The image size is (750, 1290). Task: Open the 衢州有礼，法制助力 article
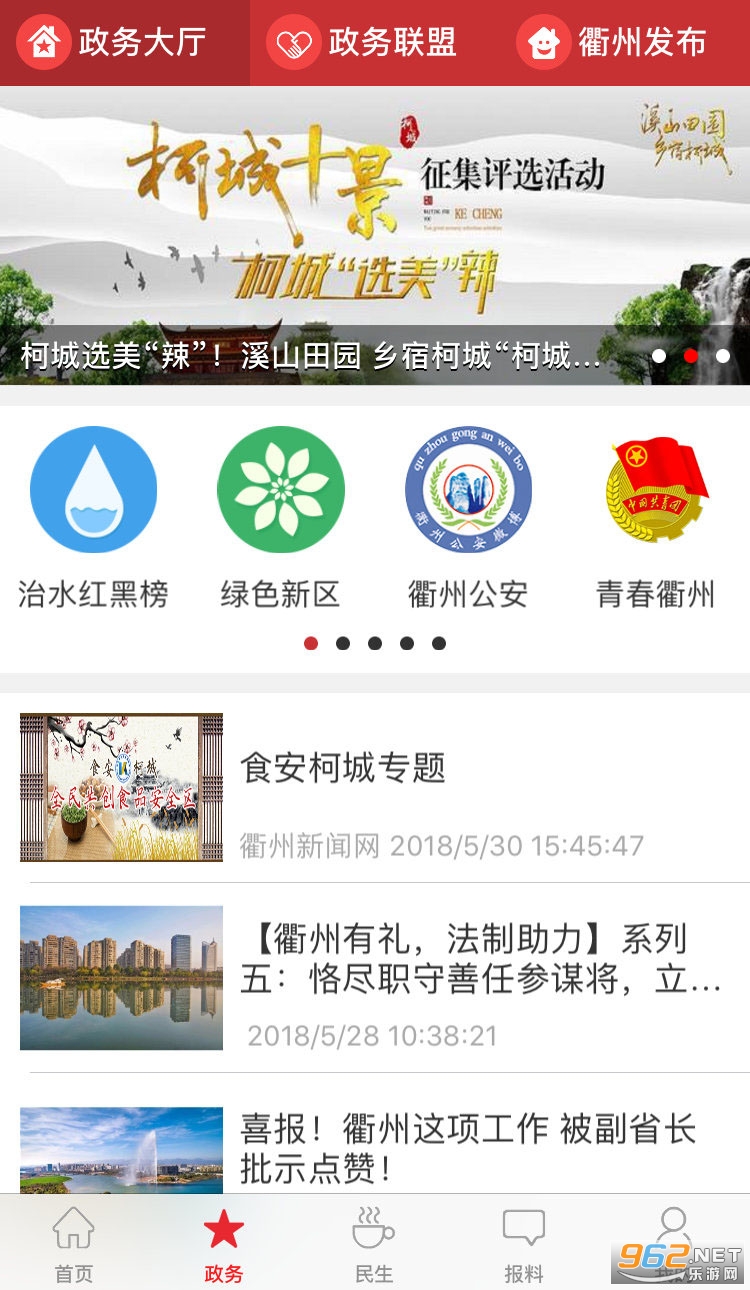click(375, 977)
